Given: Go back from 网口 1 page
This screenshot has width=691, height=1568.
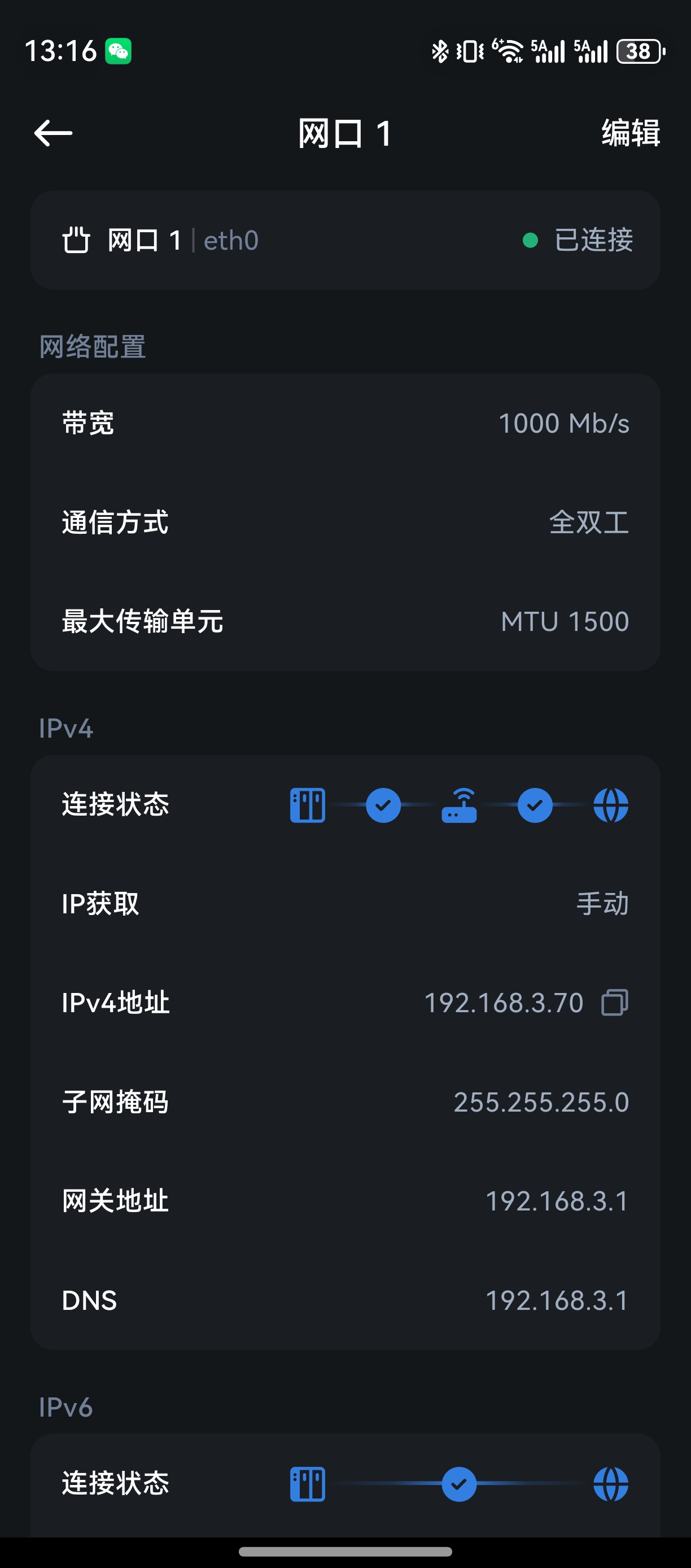Looking at the screenshot, I should [54, 133].
